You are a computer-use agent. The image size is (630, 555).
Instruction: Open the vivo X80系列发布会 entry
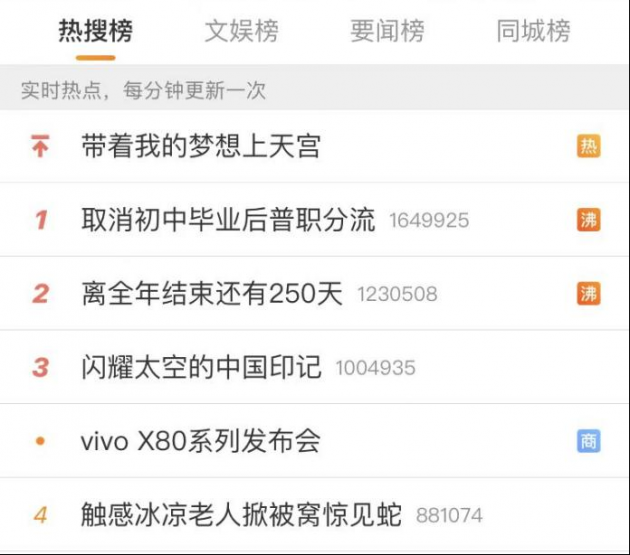[x=200, y=441]
